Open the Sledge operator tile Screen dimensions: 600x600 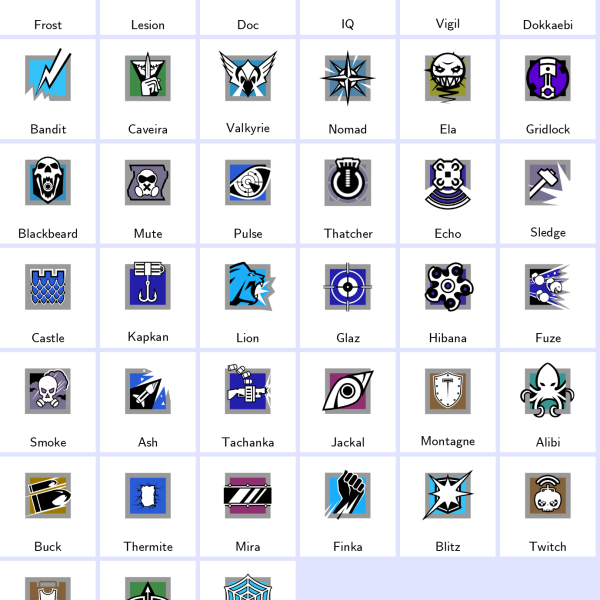pyautogui.click(x=548, y=192)
